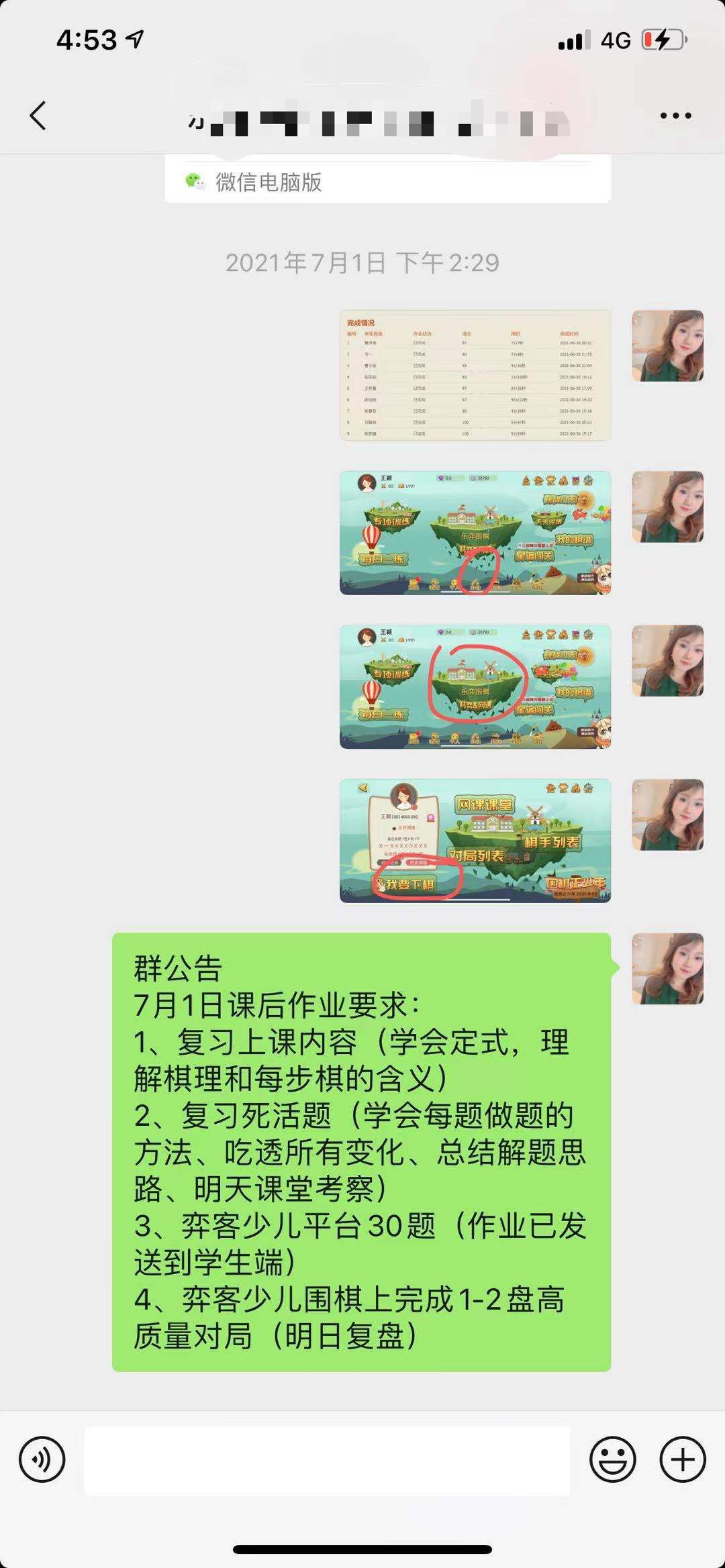Viewport: 725px width, 1568px height.
Task: Open the chat details overflow menu
Action: [675, 115]
